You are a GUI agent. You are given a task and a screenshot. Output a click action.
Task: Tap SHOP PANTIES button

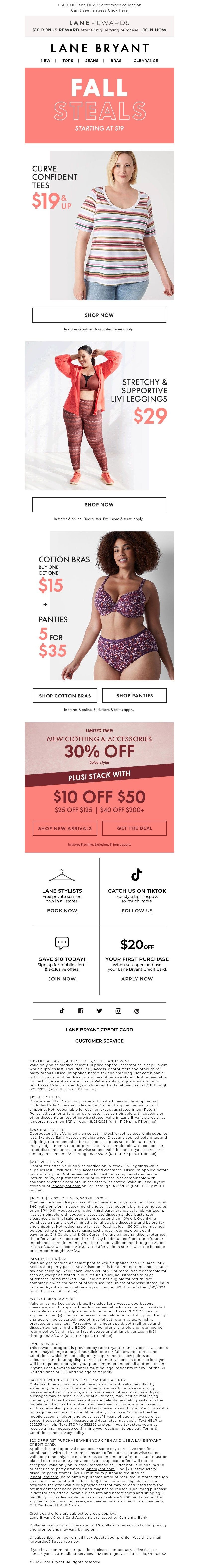coord(135,696)
